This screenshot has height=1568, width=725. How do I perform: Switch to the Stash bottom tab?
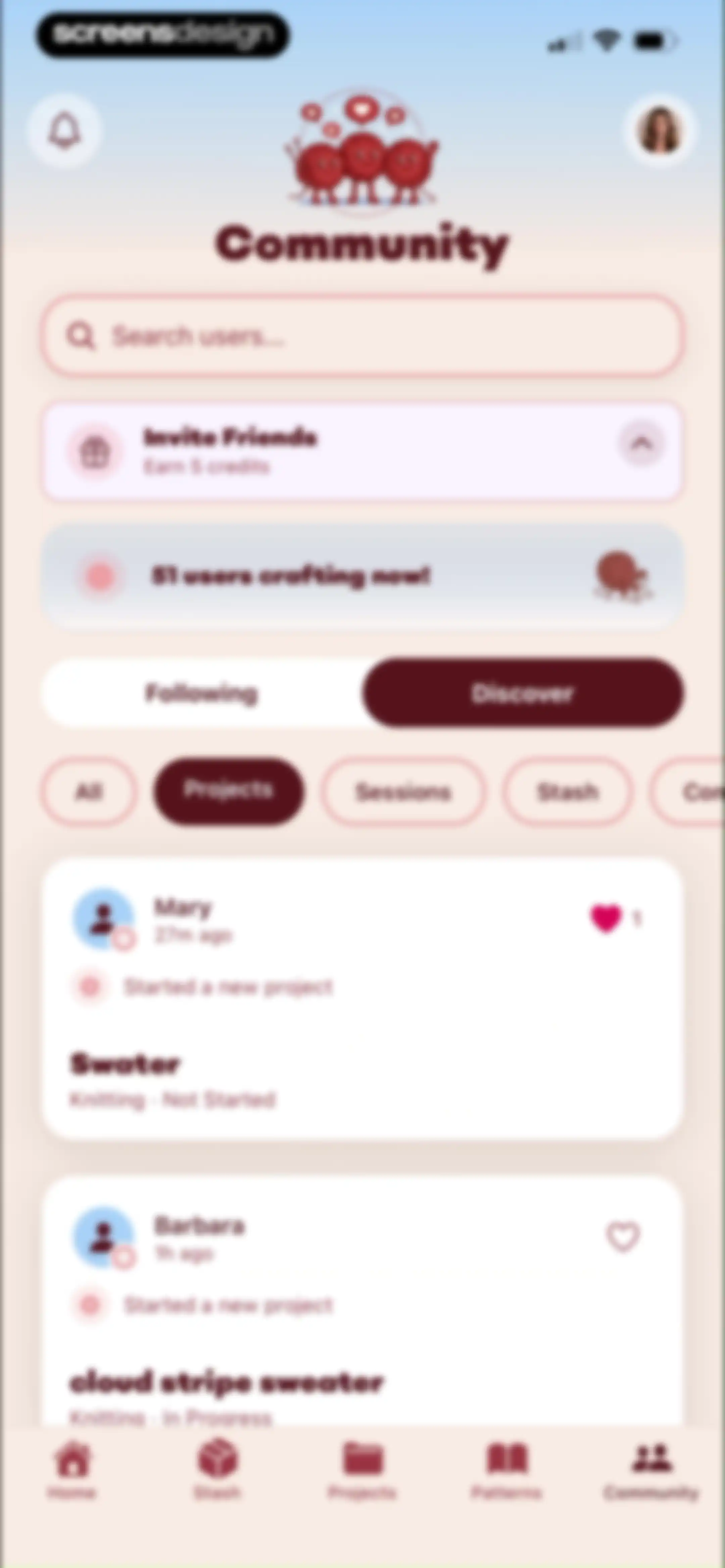coord(217,1470)
